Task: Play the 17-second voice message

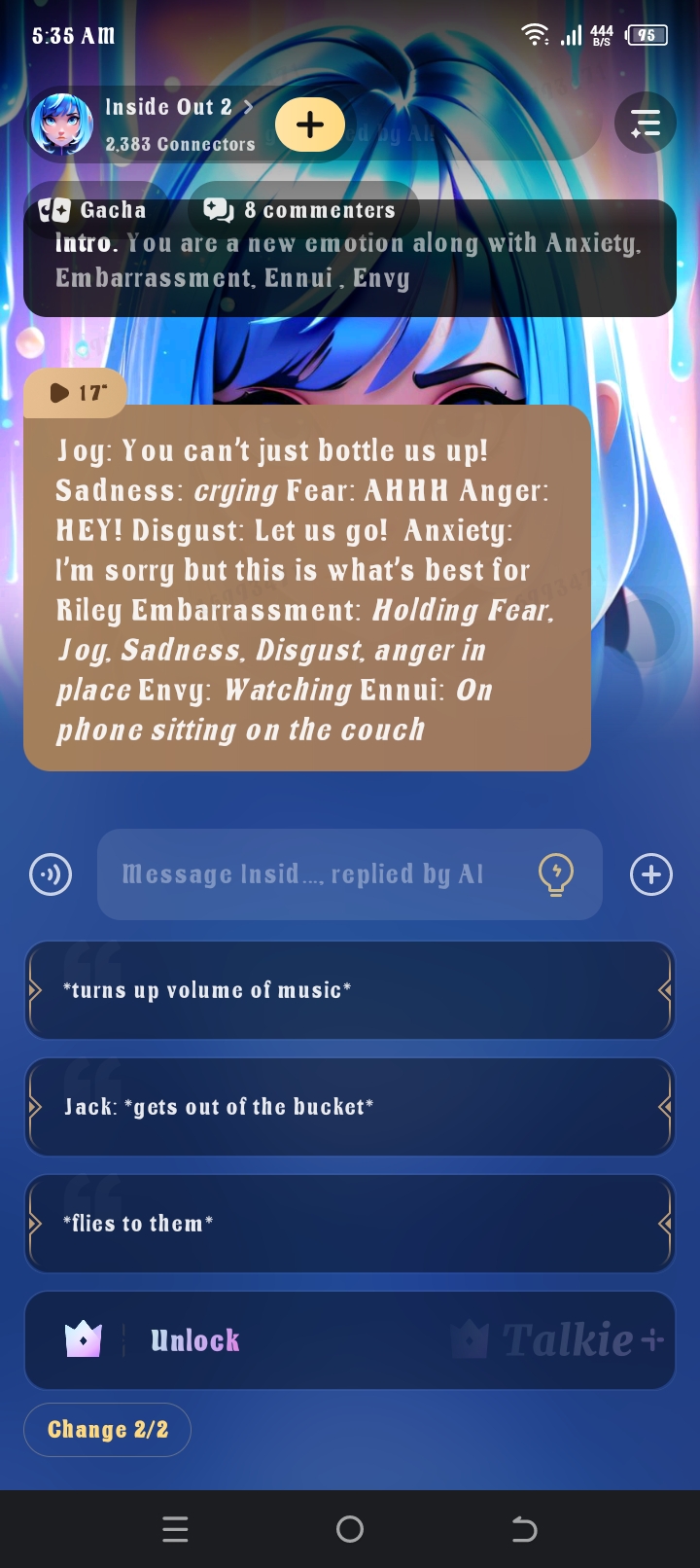Action: click(x=75, y=393)
